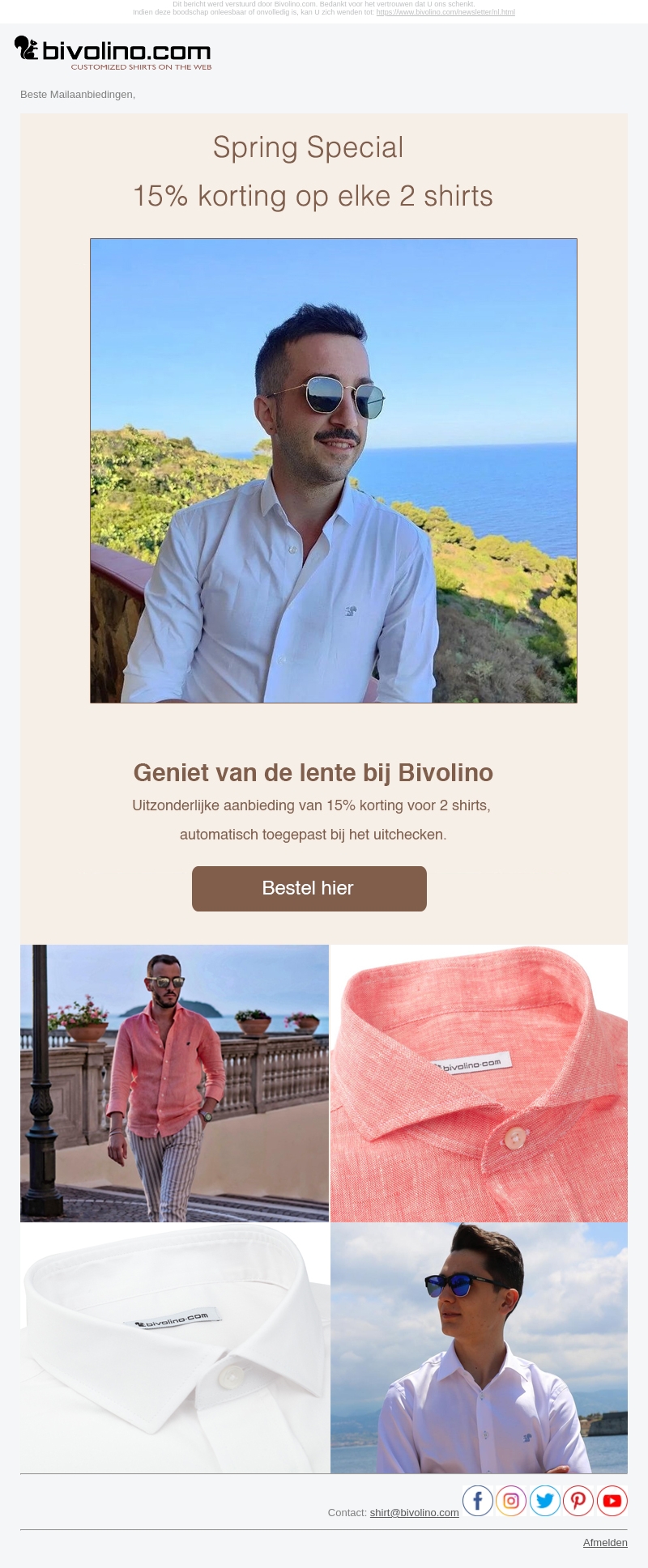The image size is (648, 1568).
Task: Email shirt@bivolino.com contact link
Action: [x=414, y=1512]
